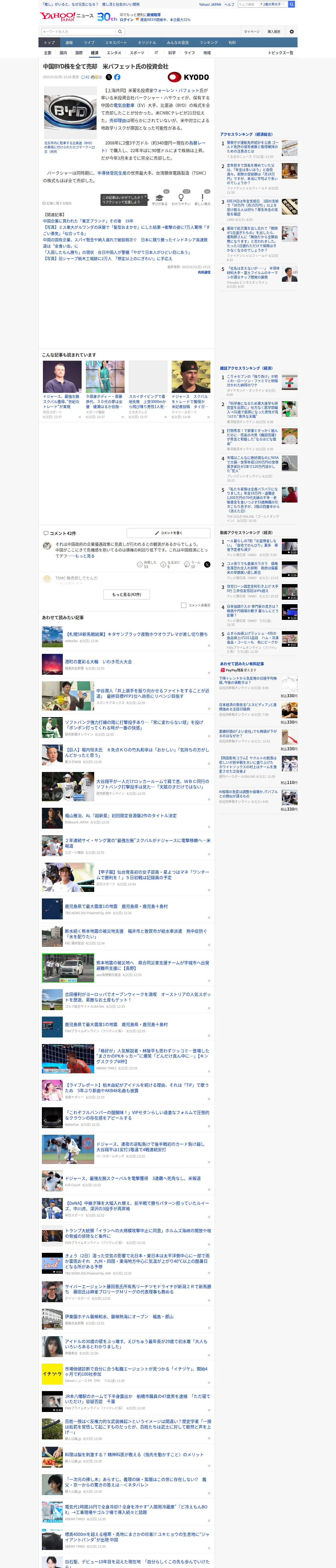Screen dimensions: 336x1568
Task: Click ログイン link in header
Action: [126, 20]
